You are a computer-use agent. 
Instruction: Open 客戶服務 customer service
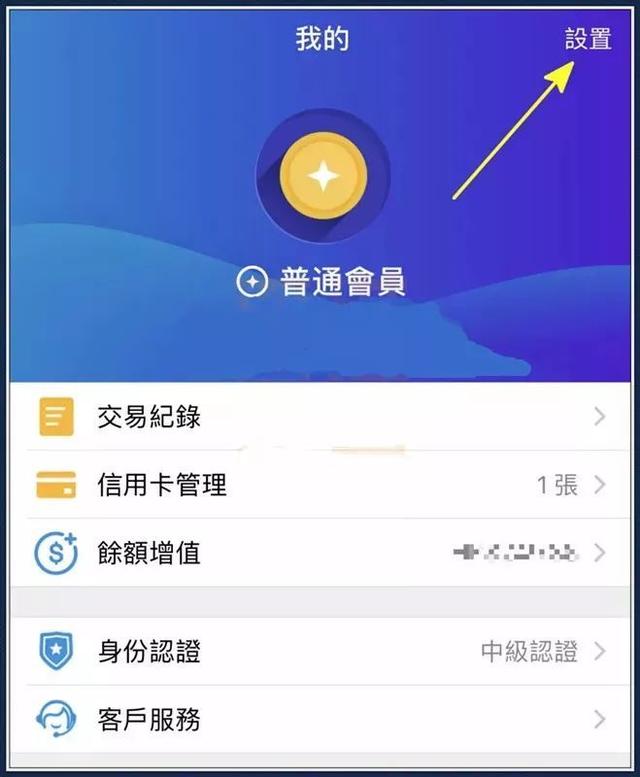click(320, 718)
